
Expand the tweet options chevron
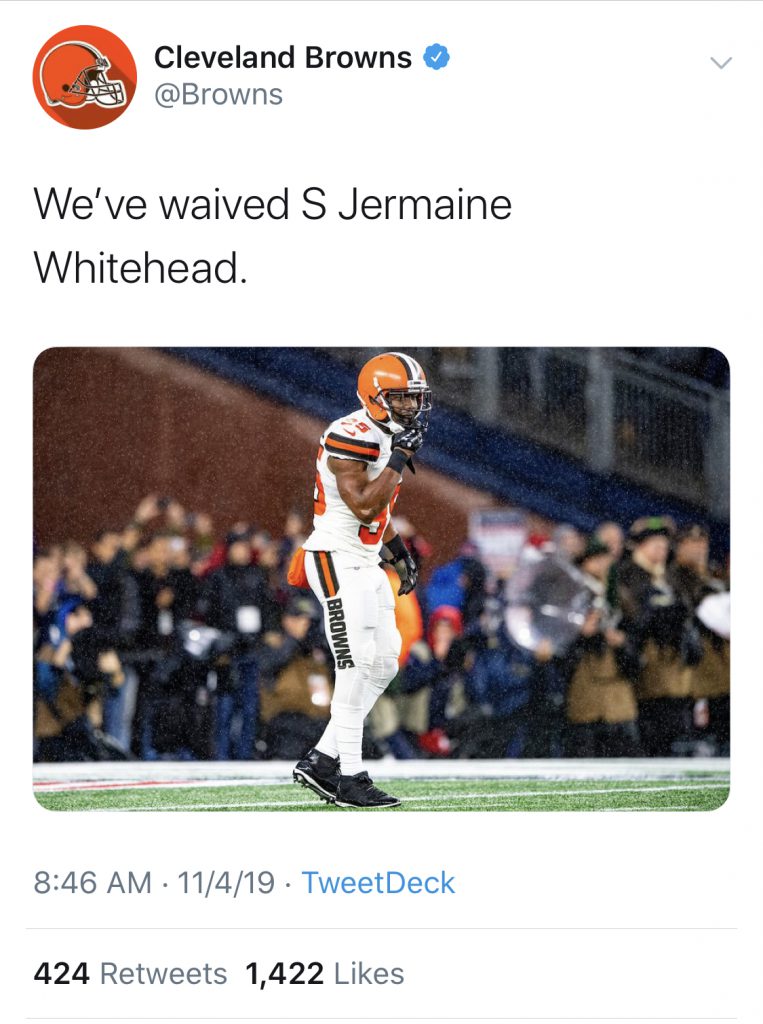[x=720, y=63]
